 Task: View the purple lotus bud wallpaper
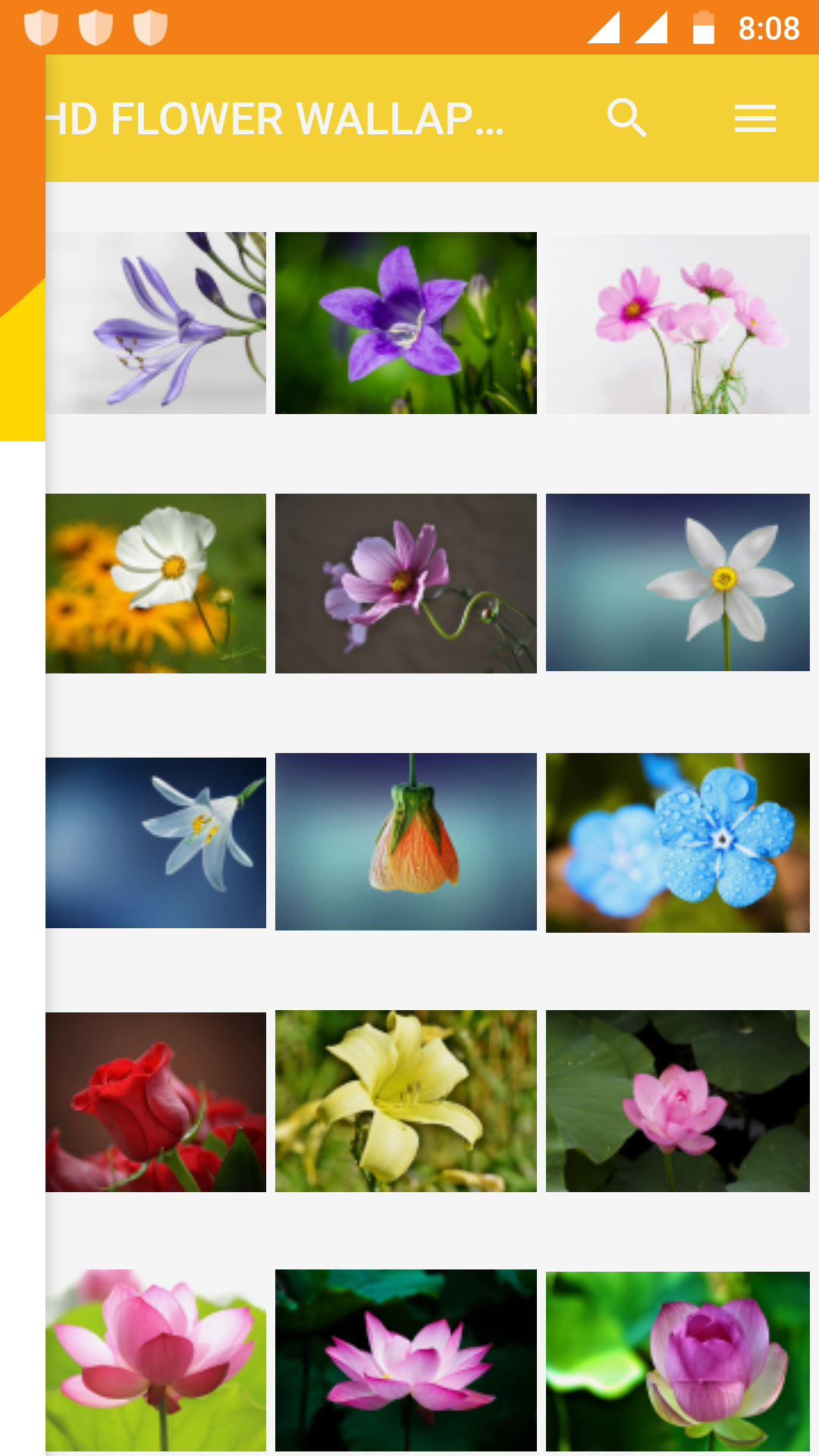(x=678, y=1361)
